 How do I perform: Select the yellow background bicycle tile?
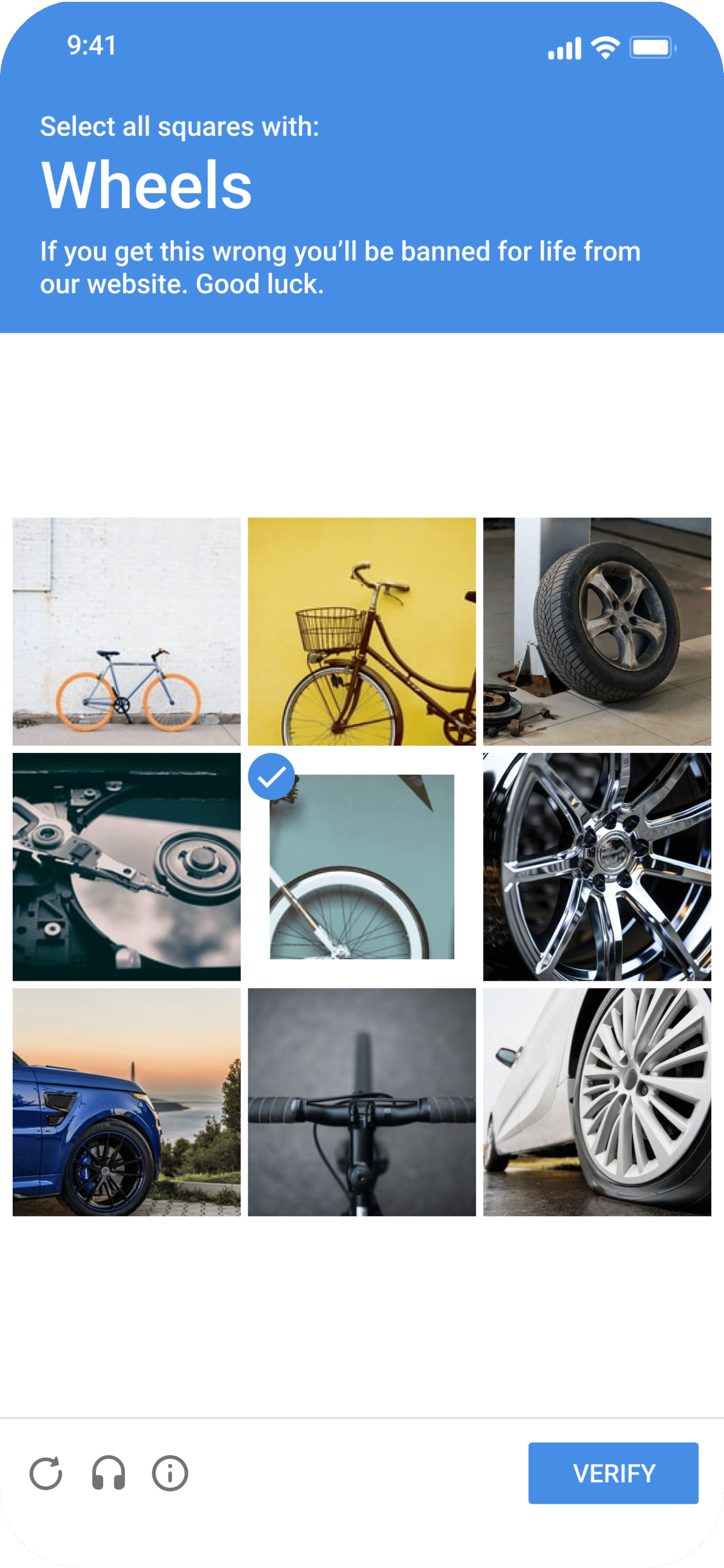point(362,631)
